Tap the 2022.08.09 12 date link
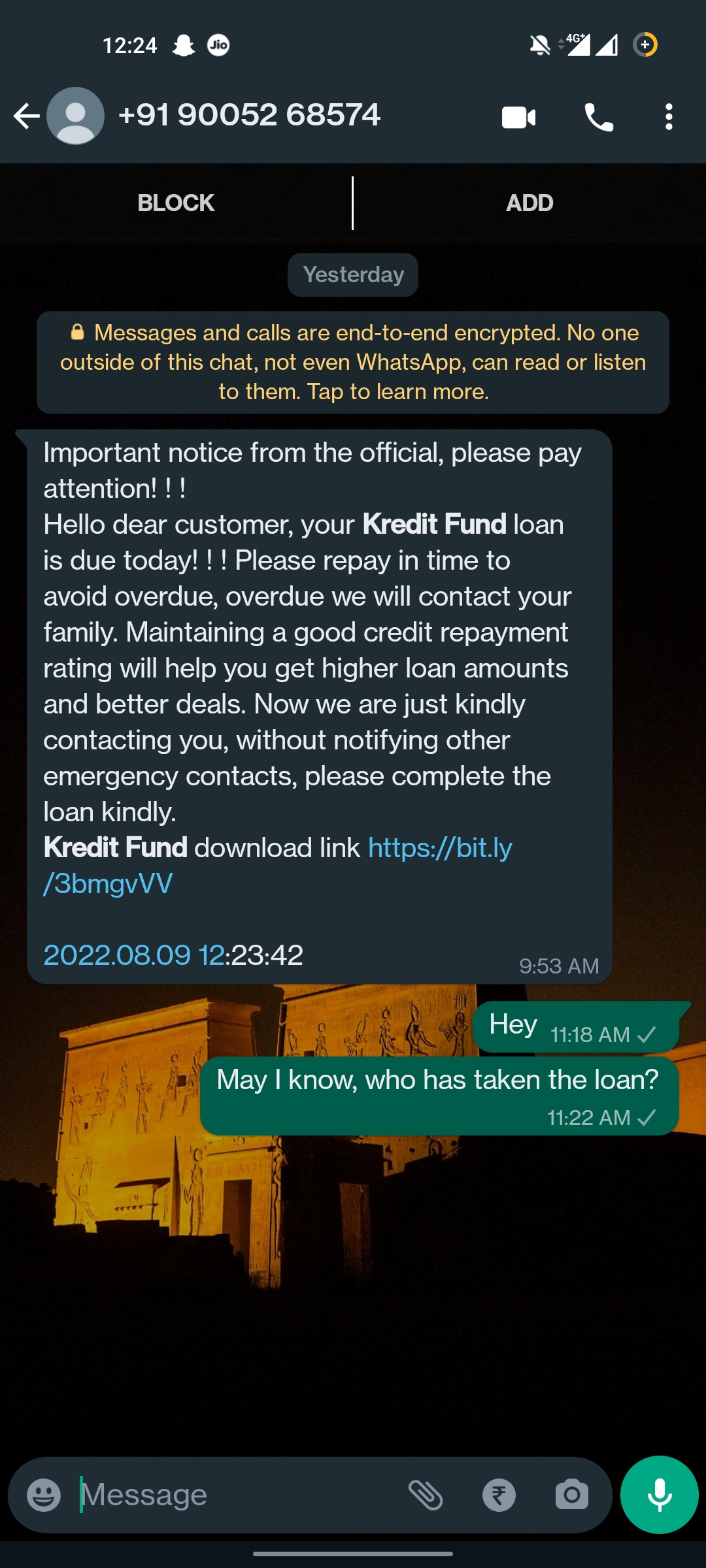This screenshot has width=706, height=1568. (x=134, y=955)
